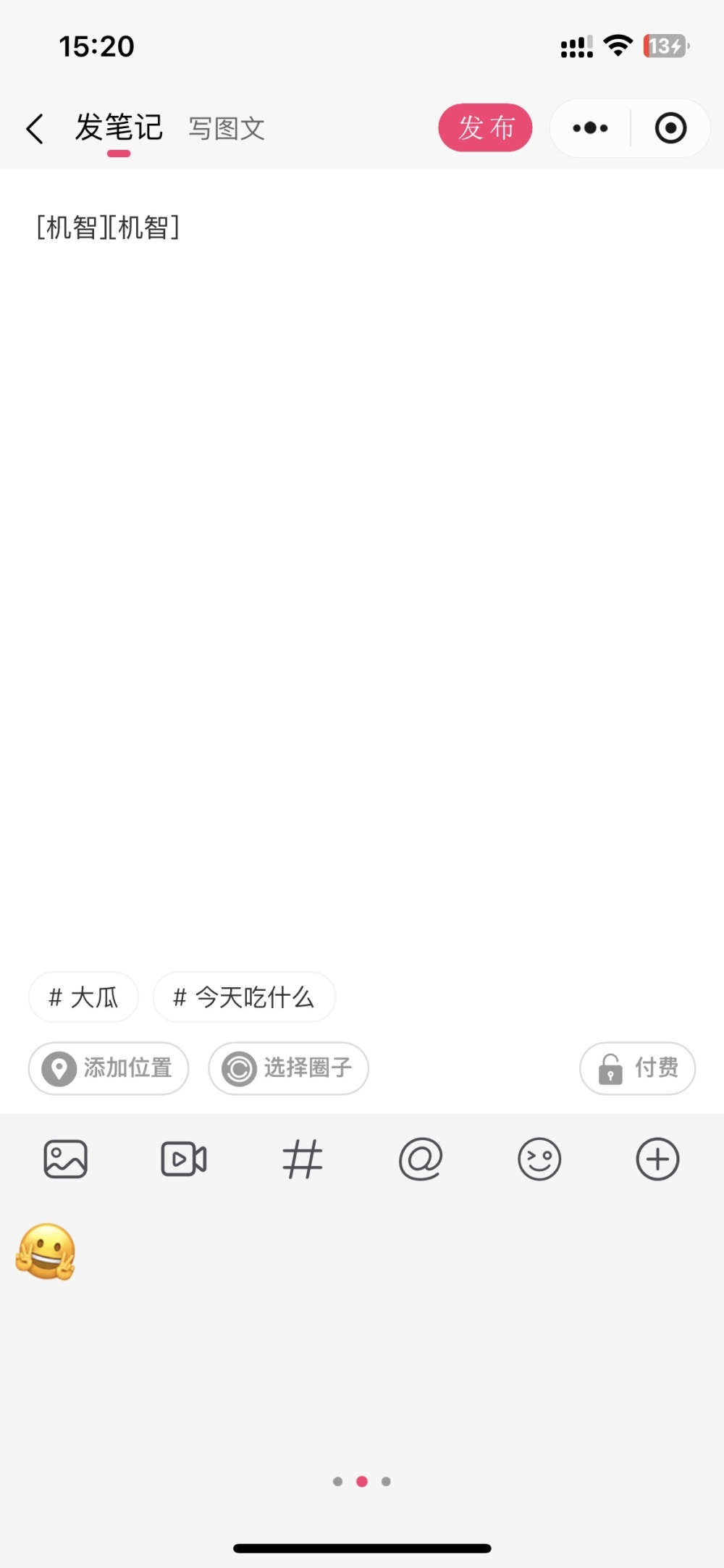
Task: Switch to the 写图文 tab
Action: point(227,129)
